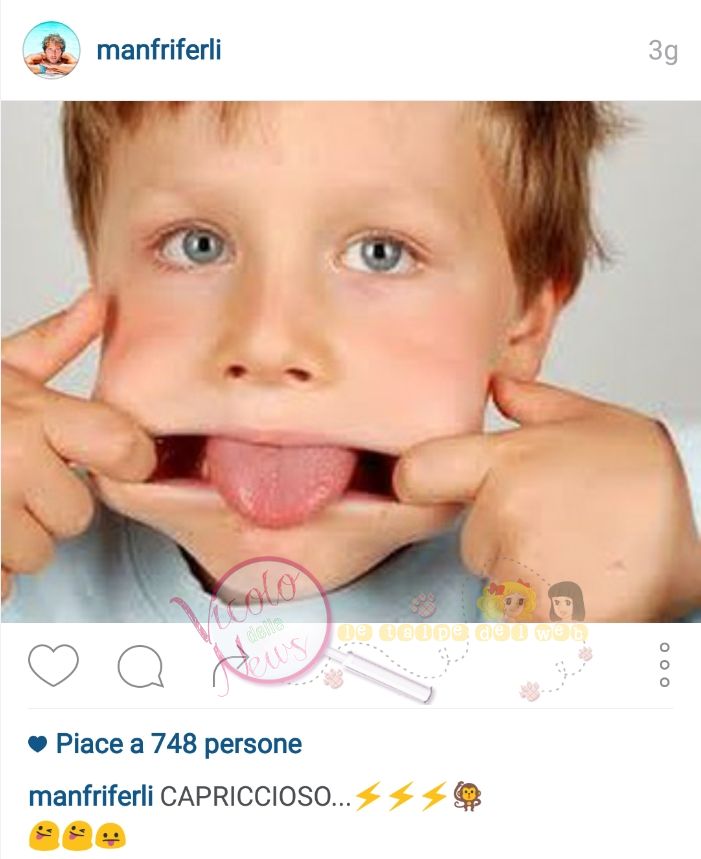
Task: Like manfriferli's post with the heart icon
Action: point(53,666)
